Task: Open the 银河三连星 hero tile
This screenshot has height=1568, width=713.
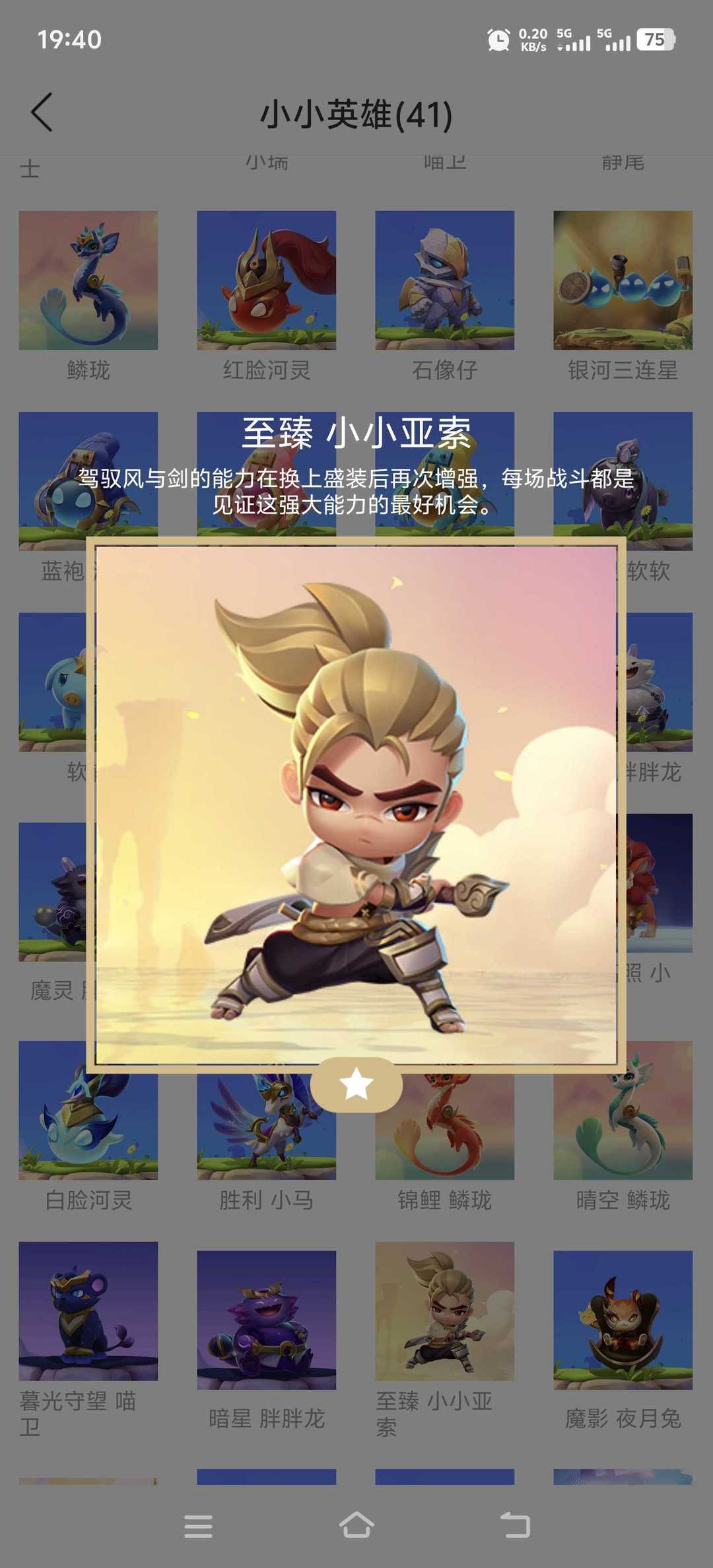Action: pos(623,280)
